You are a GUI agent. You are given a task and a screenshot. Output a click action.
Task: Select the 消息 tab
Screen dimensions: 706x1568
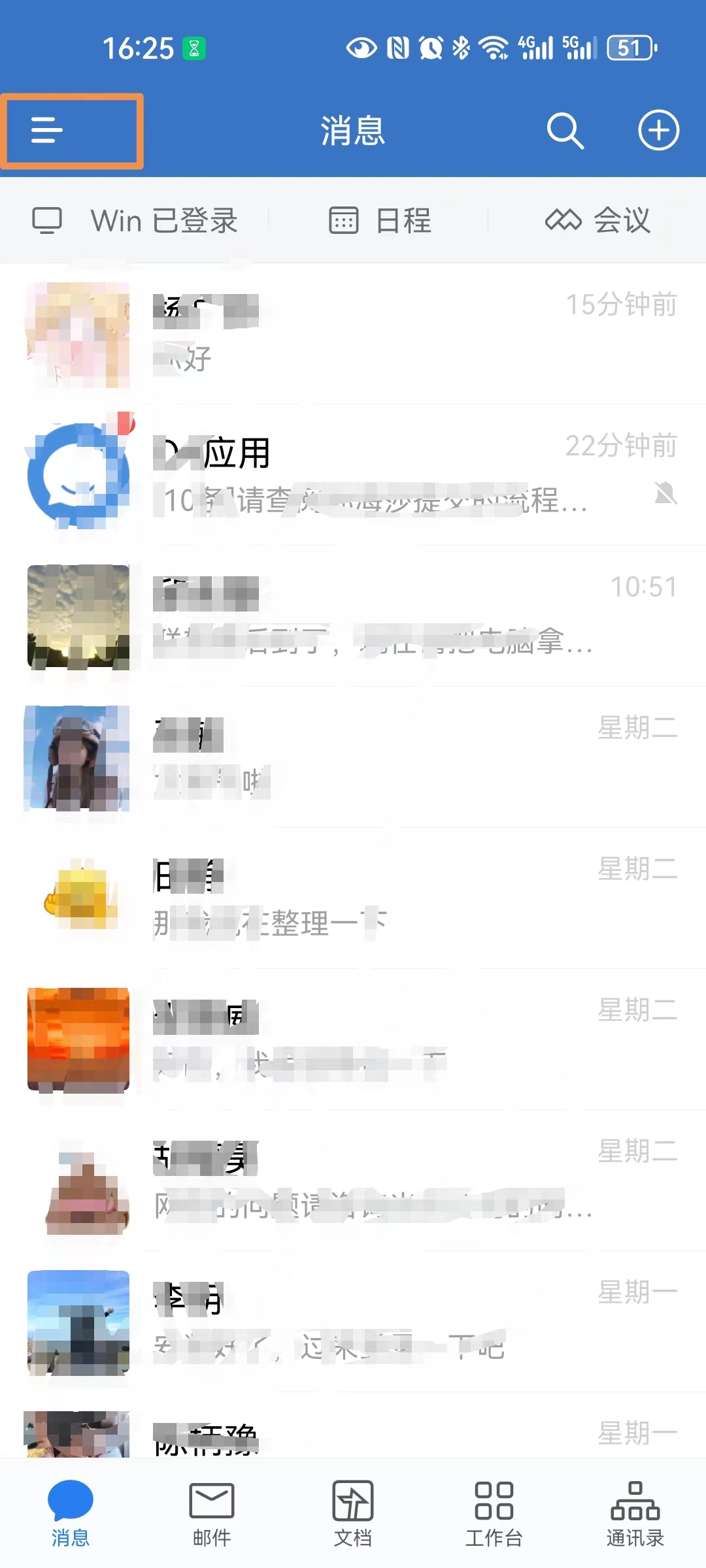[71, 1513]
